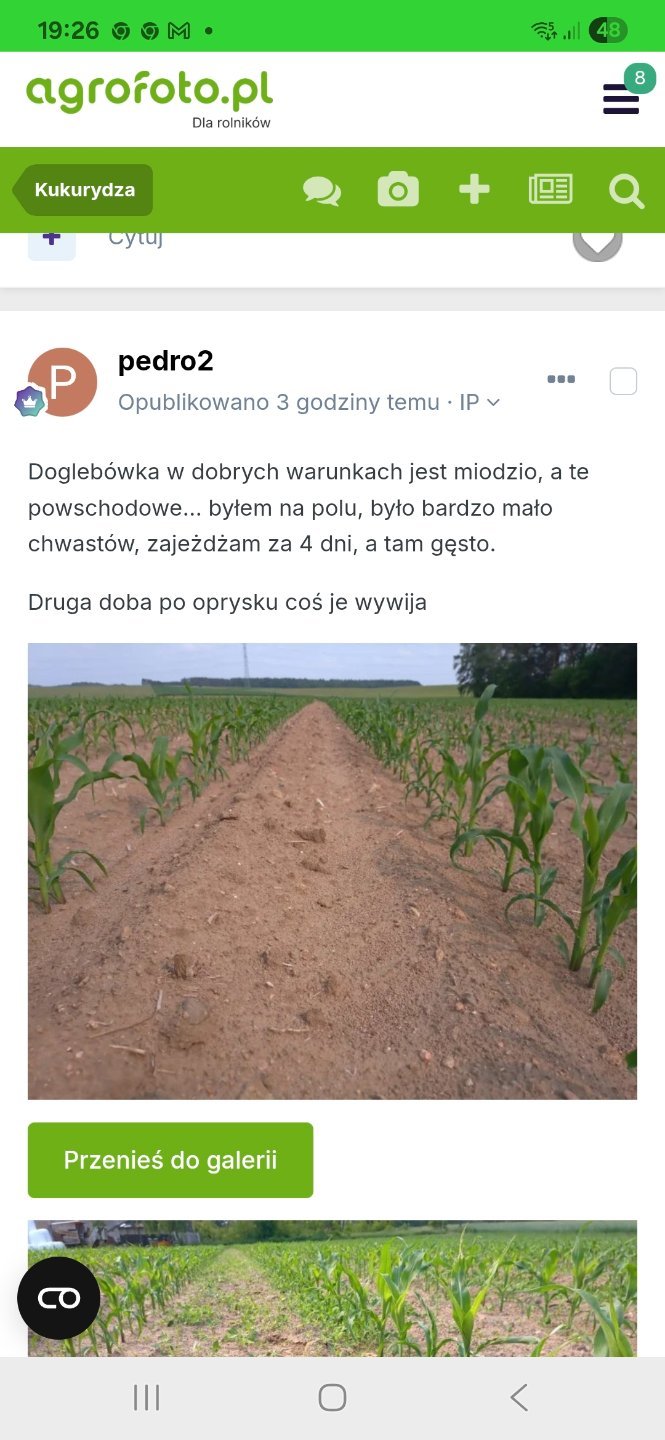The width and height of the screenshot is (665, 1440).
Task: Tap pedro2's avatar
Action: 62,382
